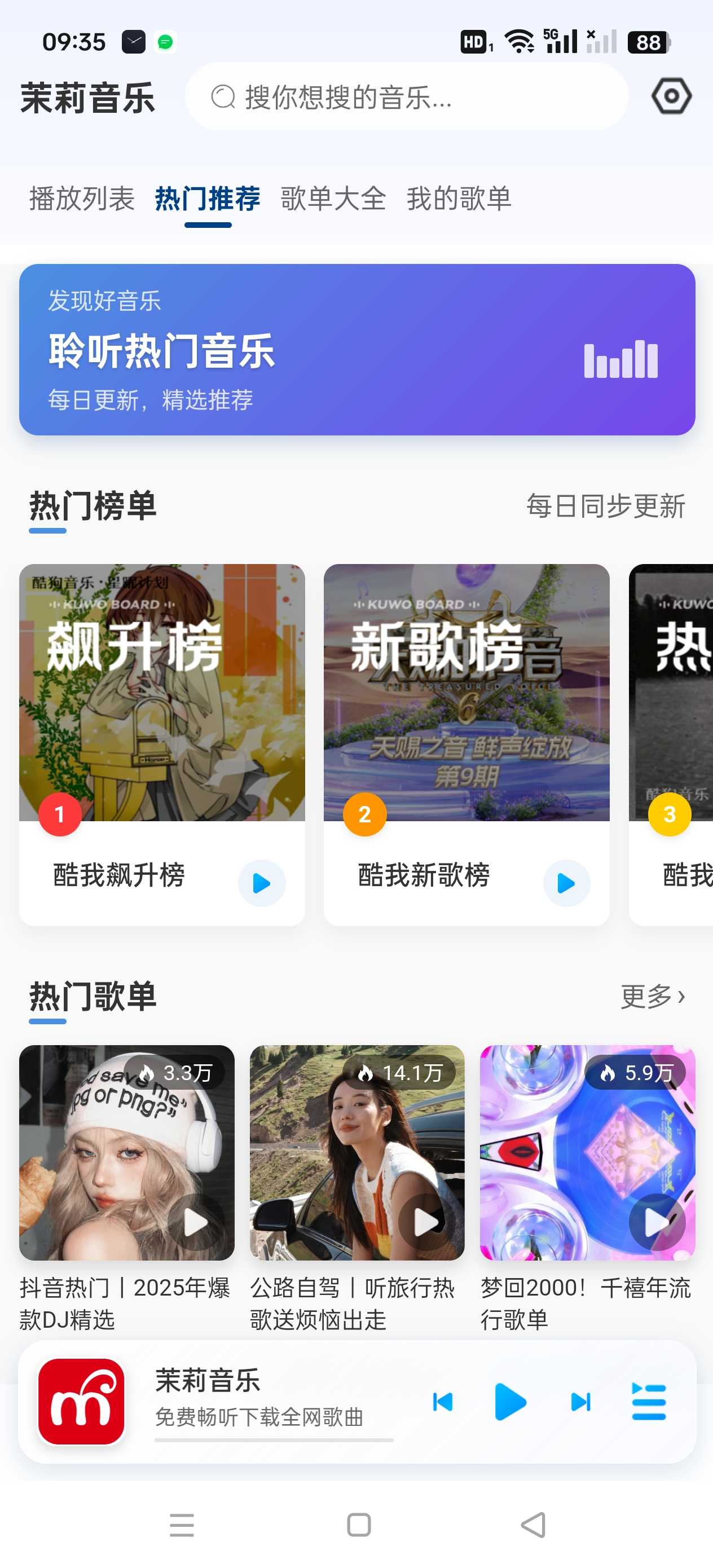Viewport: 713px width, 1568px height.
Task: Tap the music search box
Action: point(406,97)
